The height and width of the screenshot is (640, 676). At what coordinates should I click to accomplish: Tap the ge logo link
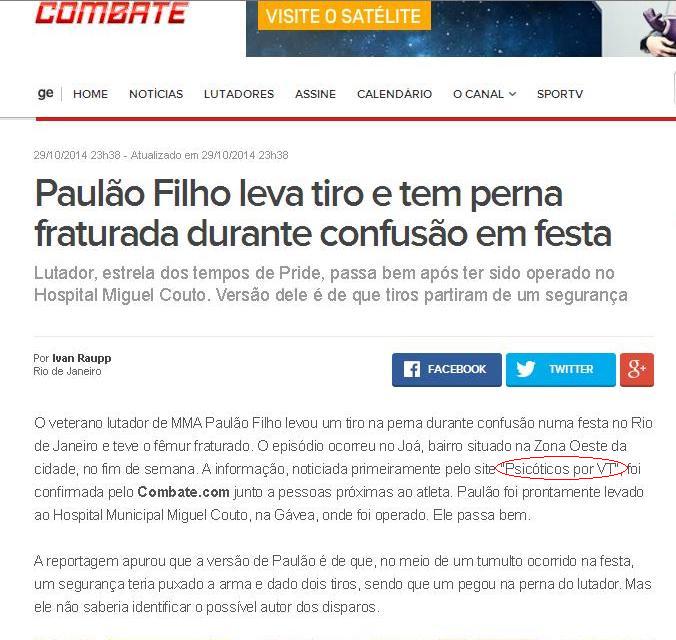coord(45,93)
